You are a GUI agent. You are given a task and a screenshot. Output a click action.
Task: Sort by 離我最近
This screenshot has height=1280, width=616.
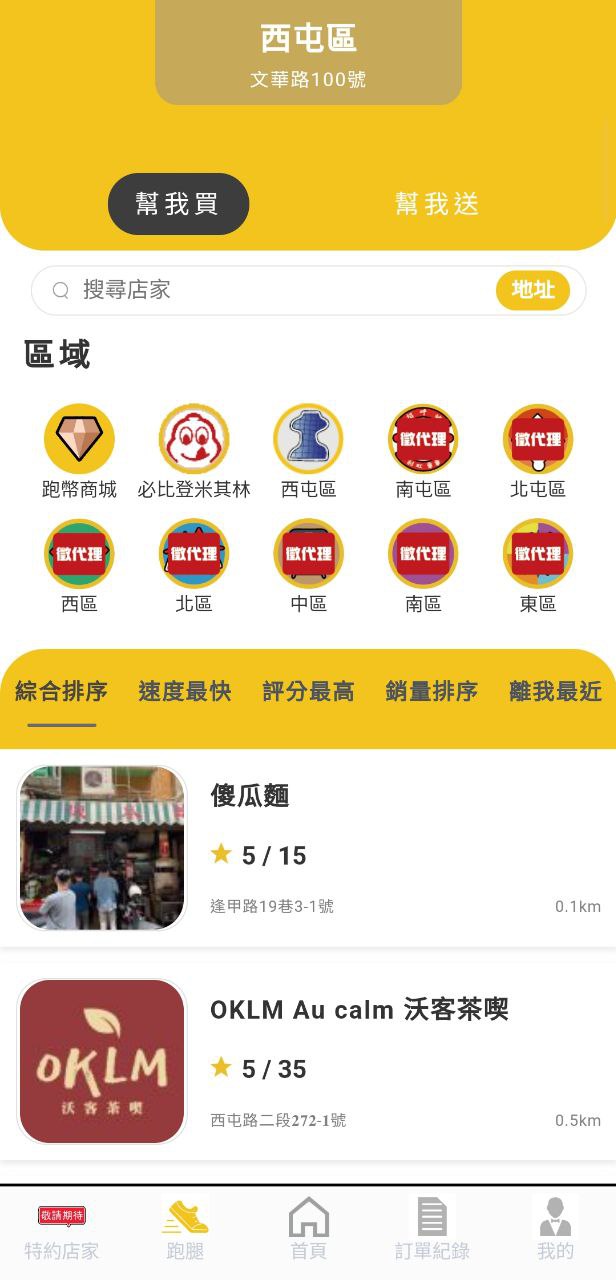coord(555,691)
